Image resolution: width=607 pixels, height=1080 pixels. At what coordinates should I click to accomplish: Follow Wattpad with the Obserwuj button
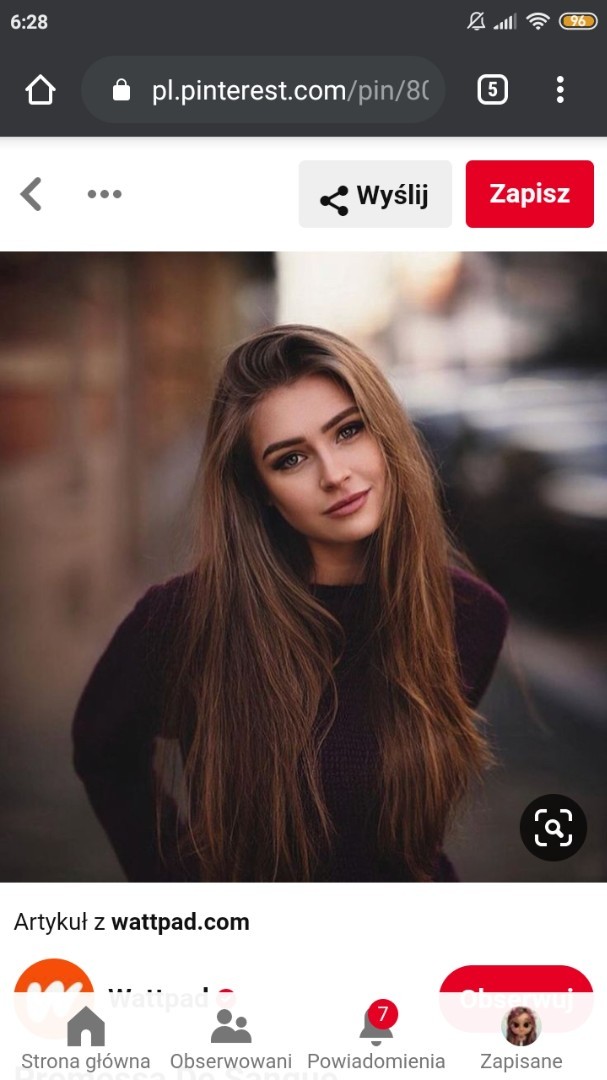516,995
